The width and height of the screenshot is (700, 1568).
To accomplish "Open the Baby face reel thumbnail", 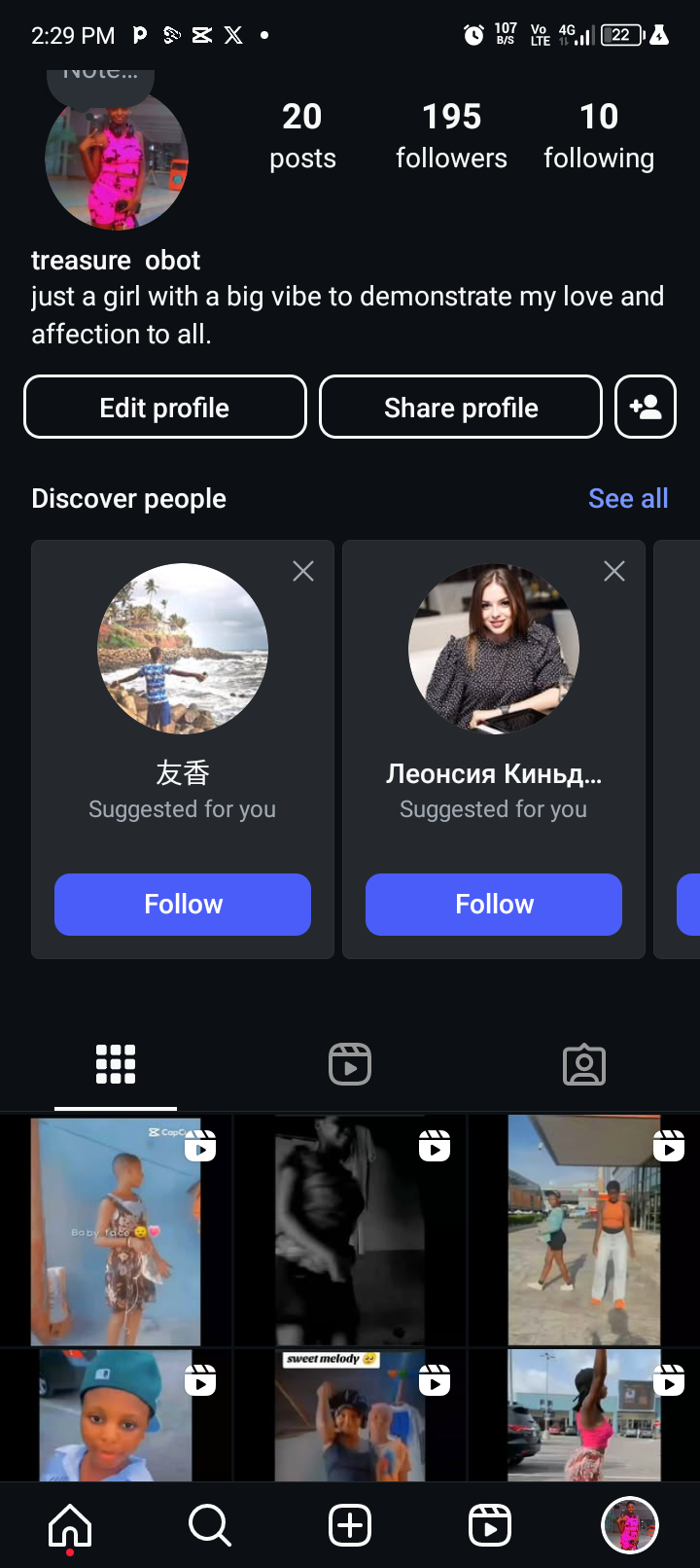I will coord(116,1230).
